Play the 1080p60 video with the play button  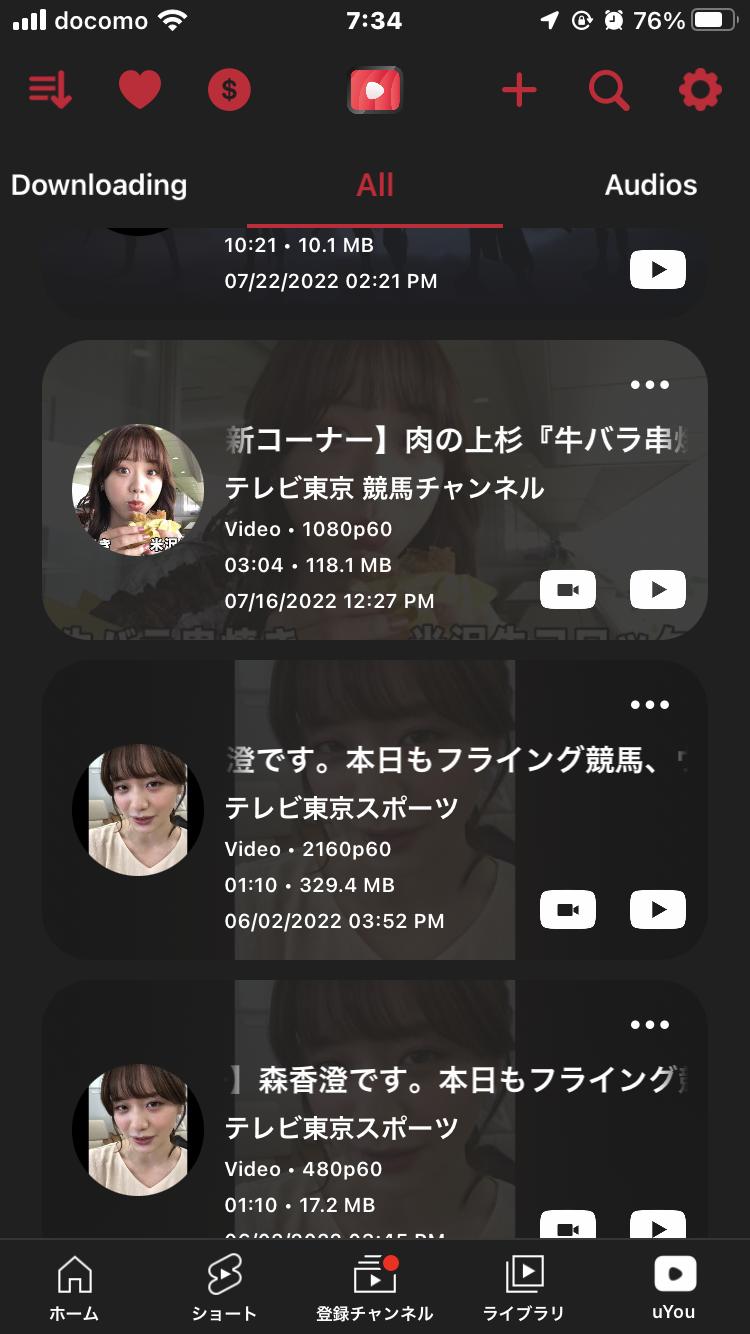[x=658, y=590]
